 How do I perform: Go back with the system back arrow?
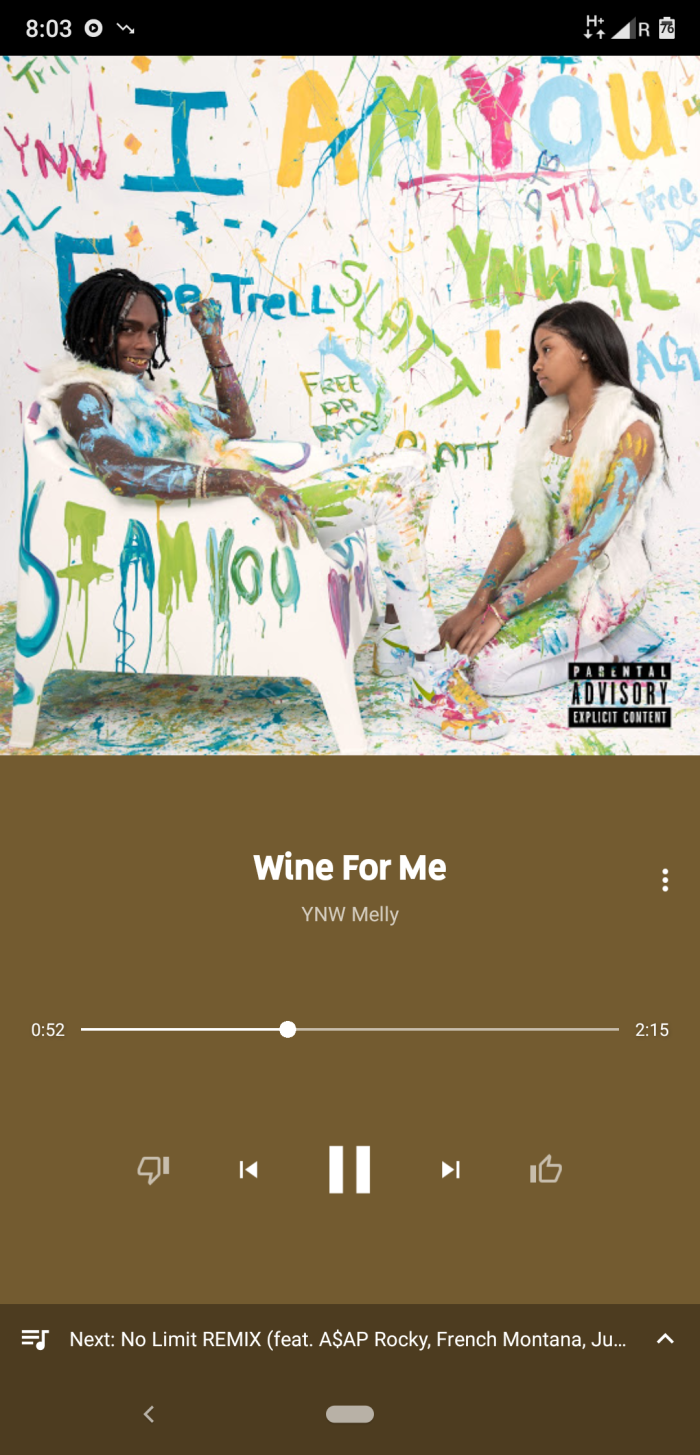pos(149,1414)
